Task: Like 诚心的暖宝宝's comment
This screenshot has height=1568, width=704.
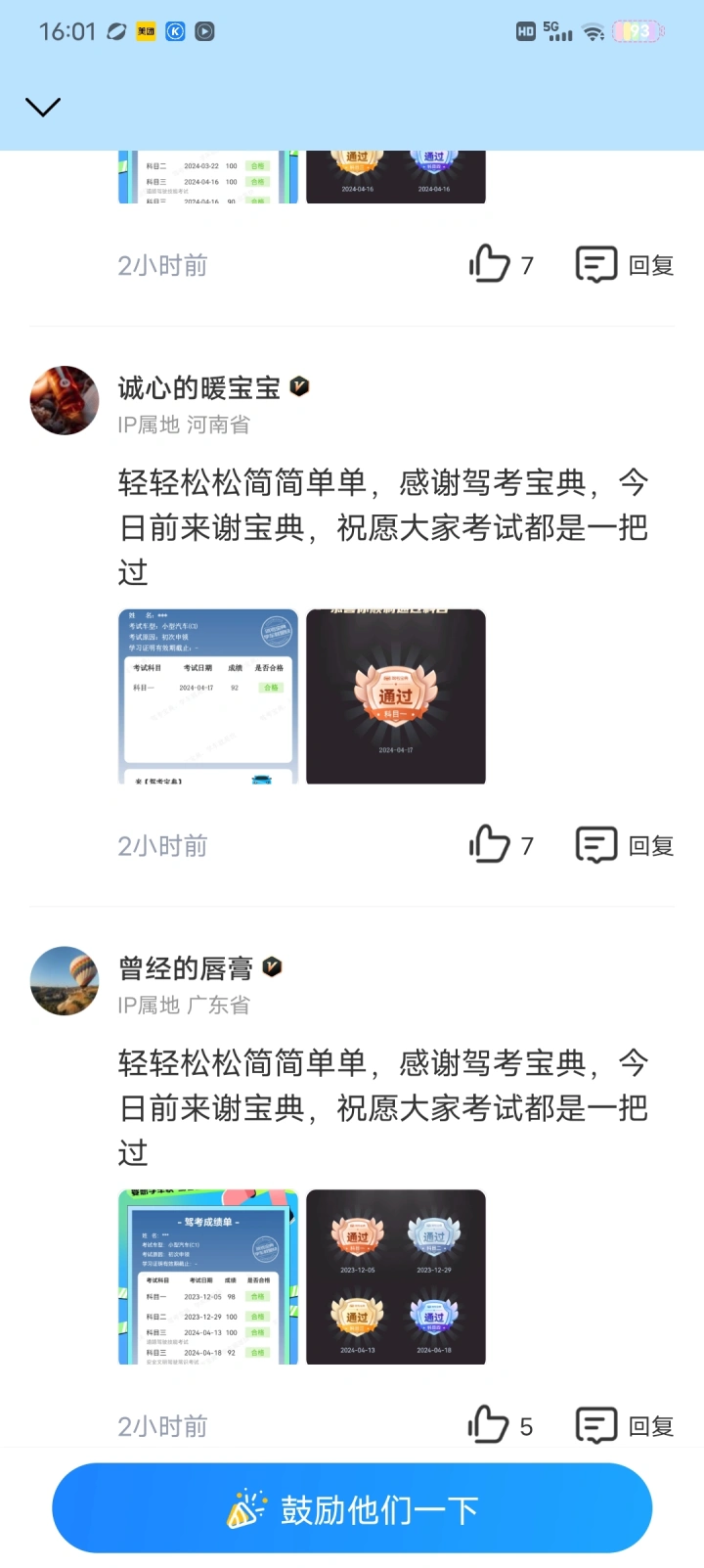Action: (501, 844)
